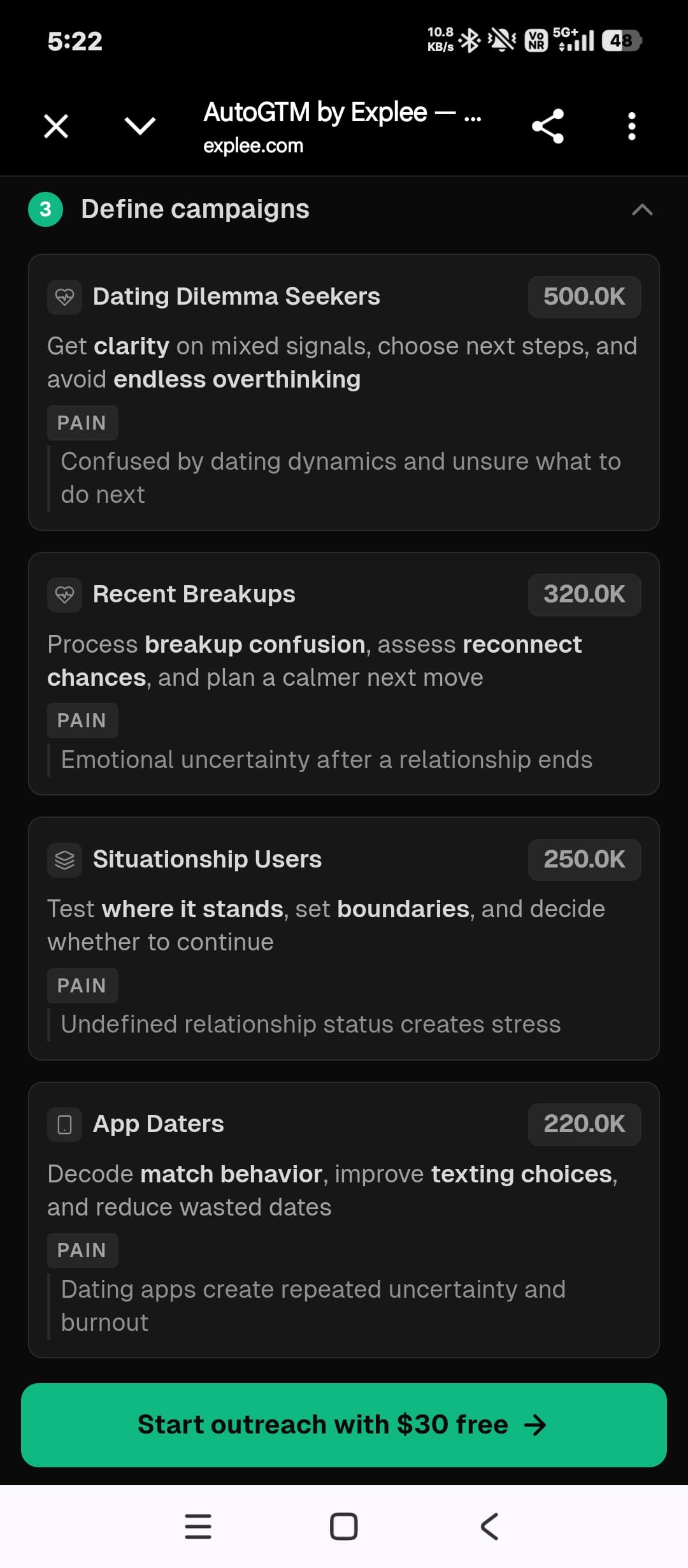
Task: Share the explee.com page
Action: [x=548, y=126]
